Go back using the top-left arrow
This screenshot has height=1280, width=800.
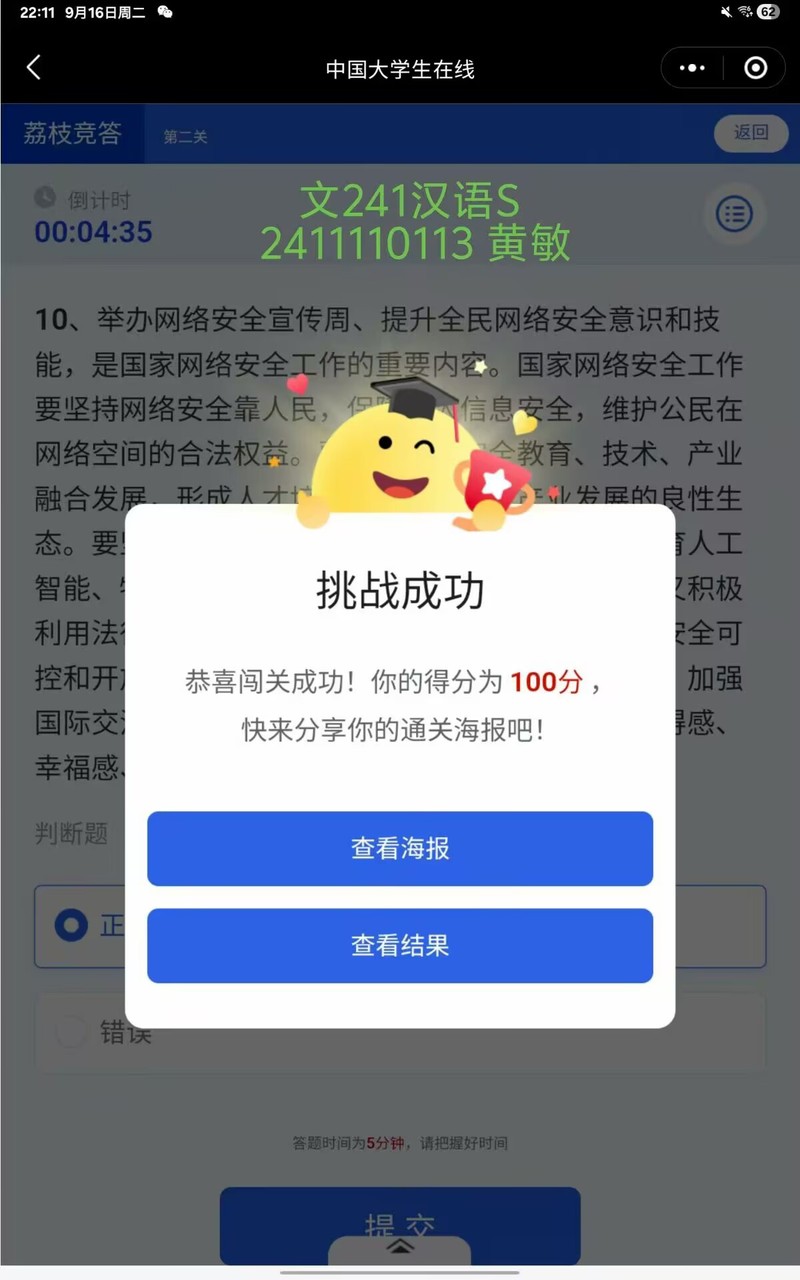(x=34, y=68)
